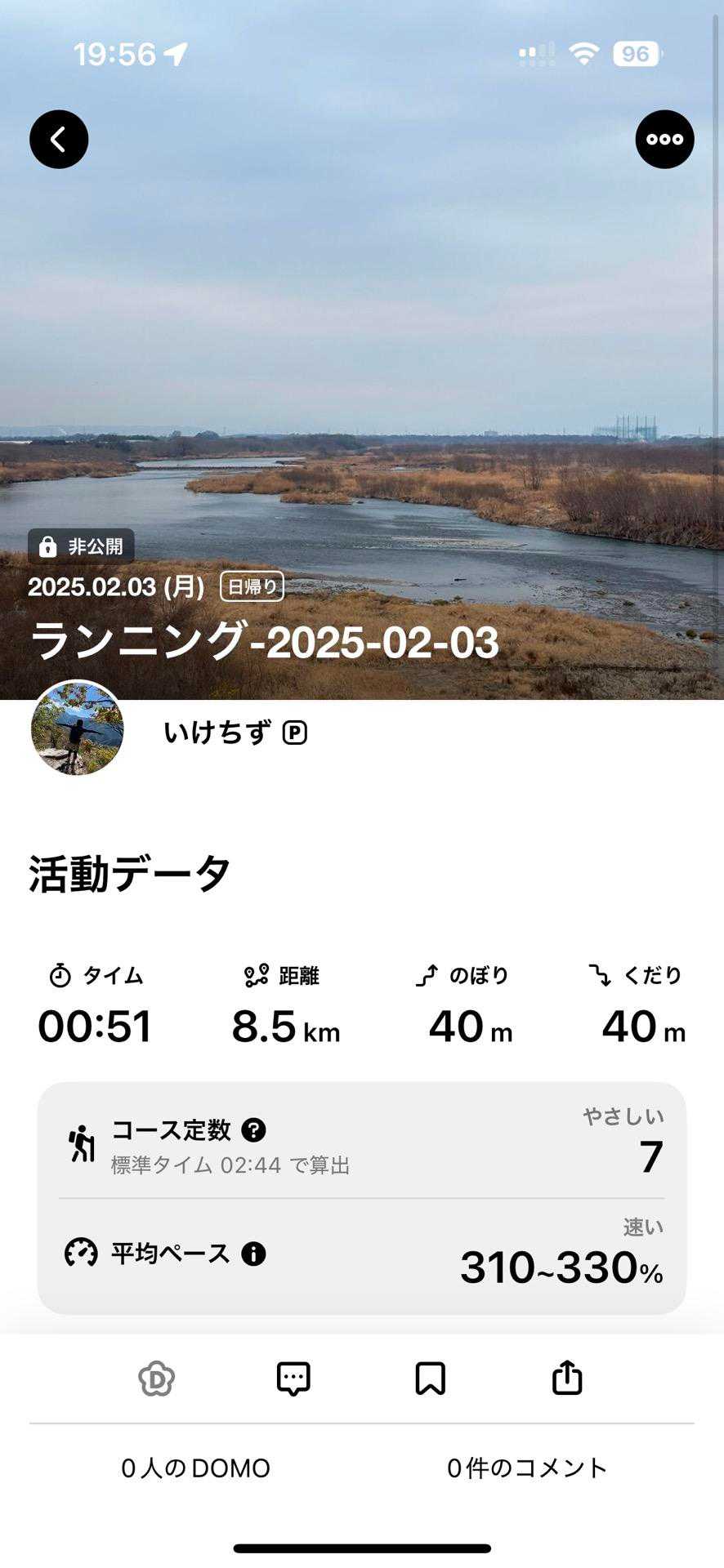This screenshot has width=724, height=1568.
Task: Open いけちず's profile picture
Action: [78, 728]
